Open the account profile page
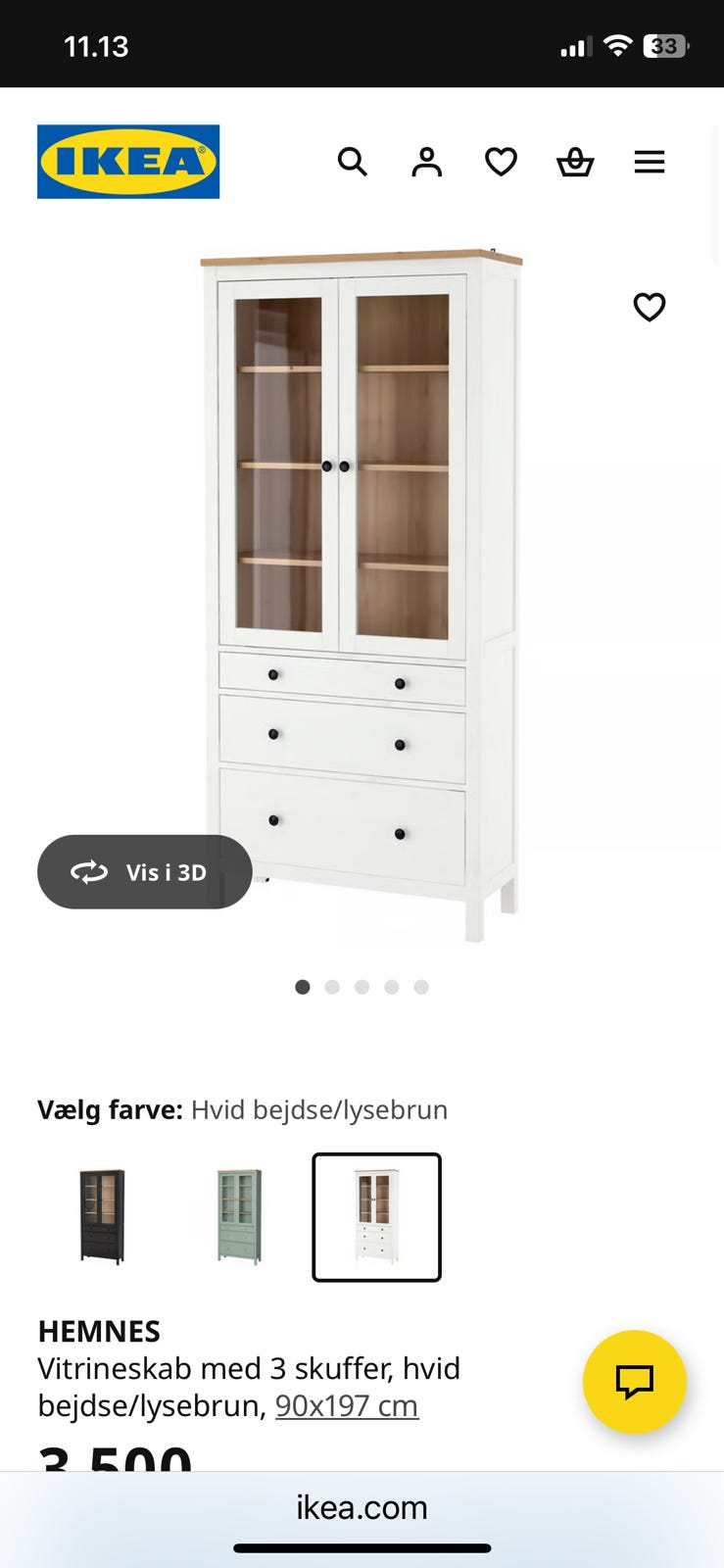The image size is (724, 1568). tap(426, 162)
